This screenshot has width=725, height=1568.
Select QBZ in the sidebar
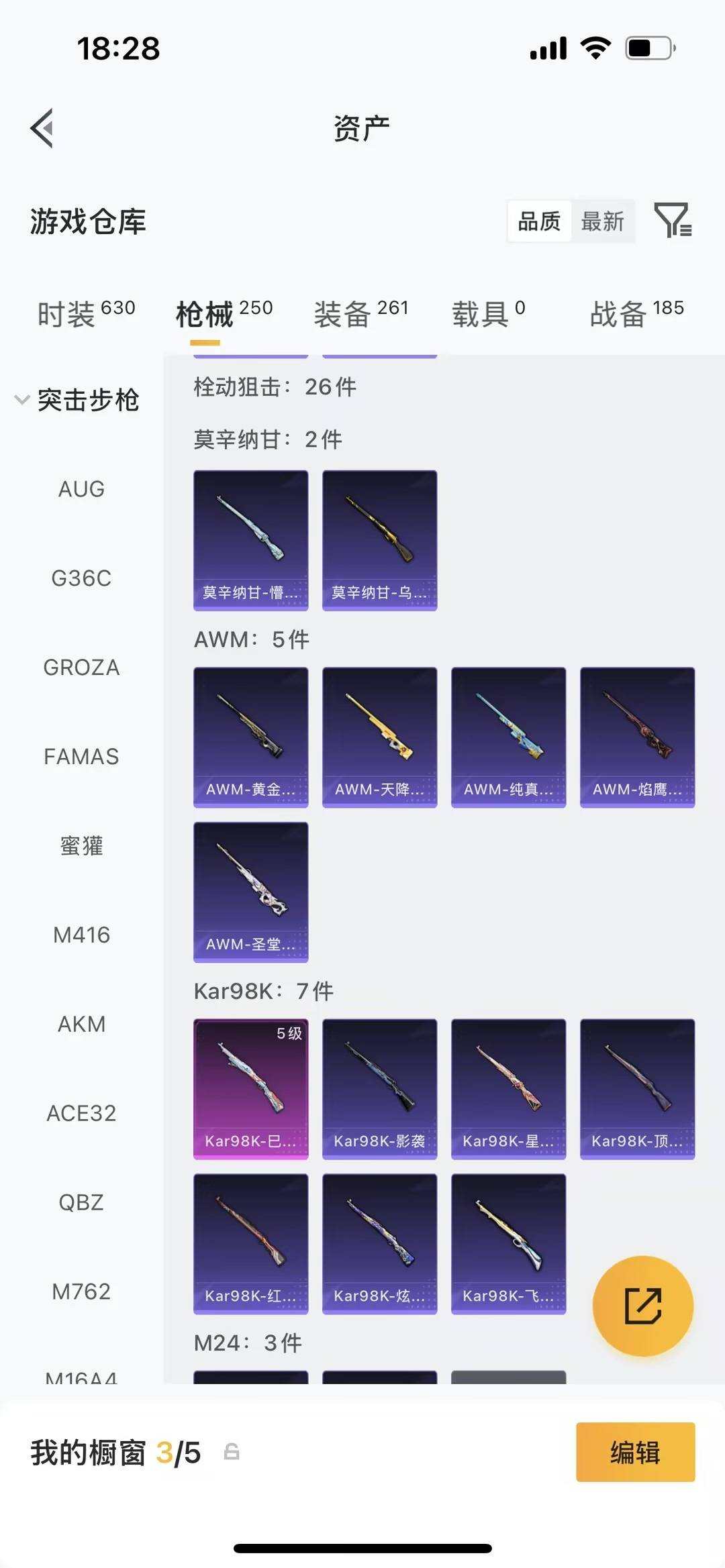point(80,1202)
